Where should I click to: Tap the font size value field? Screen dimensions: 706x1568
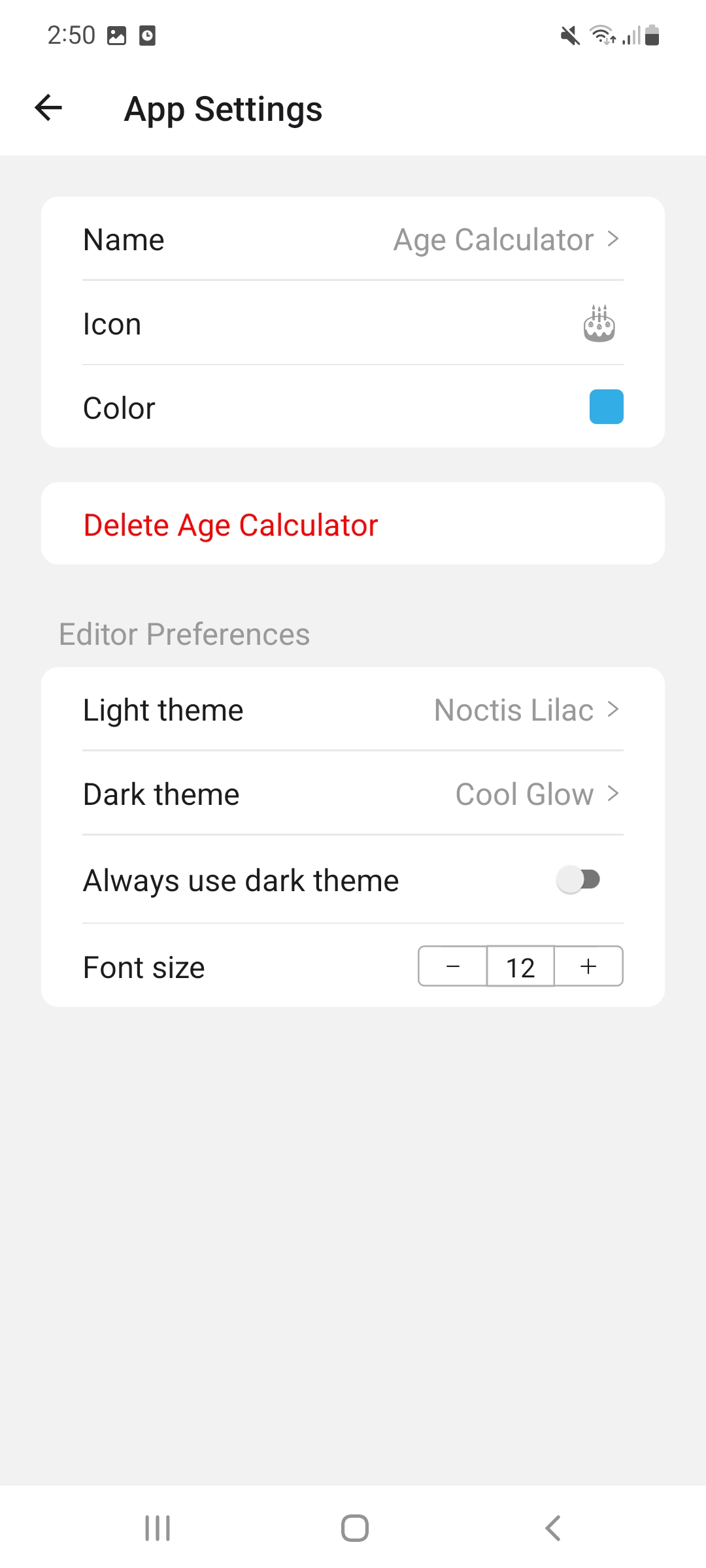click(x=520, y=966)
